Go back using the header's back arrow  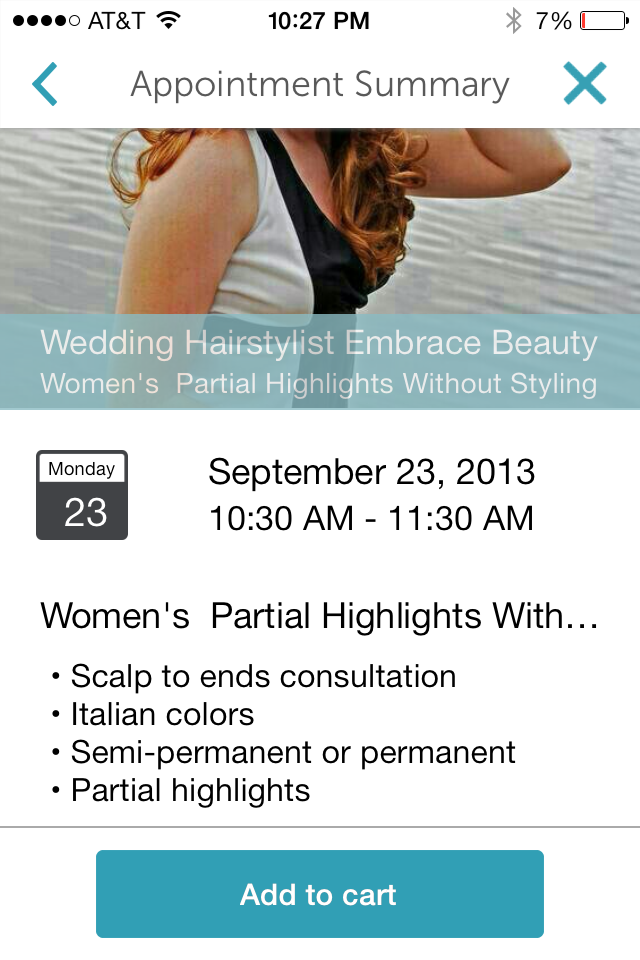tap(45, 85)
